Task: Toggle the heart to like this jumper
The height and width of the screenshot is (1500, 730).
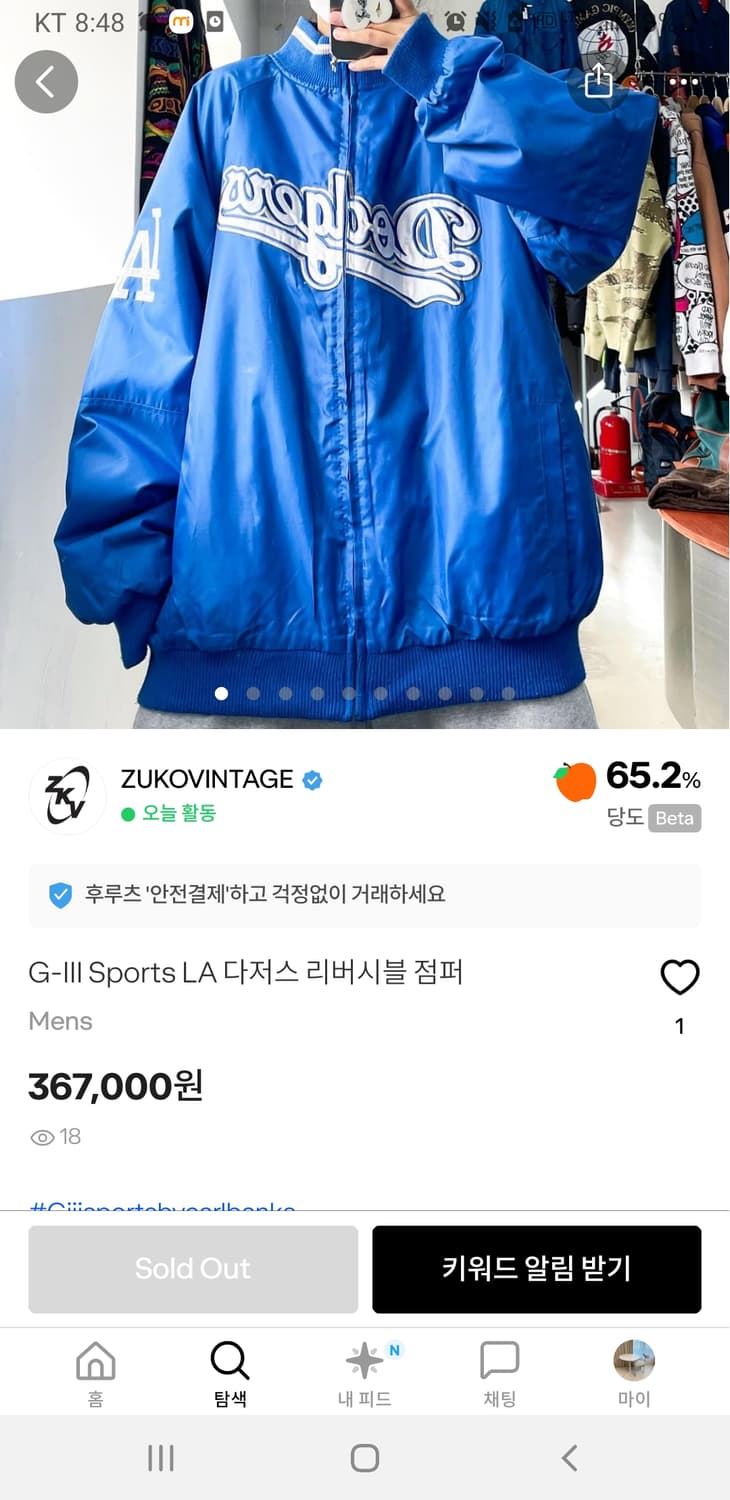Action: click(x=680, y=979)
